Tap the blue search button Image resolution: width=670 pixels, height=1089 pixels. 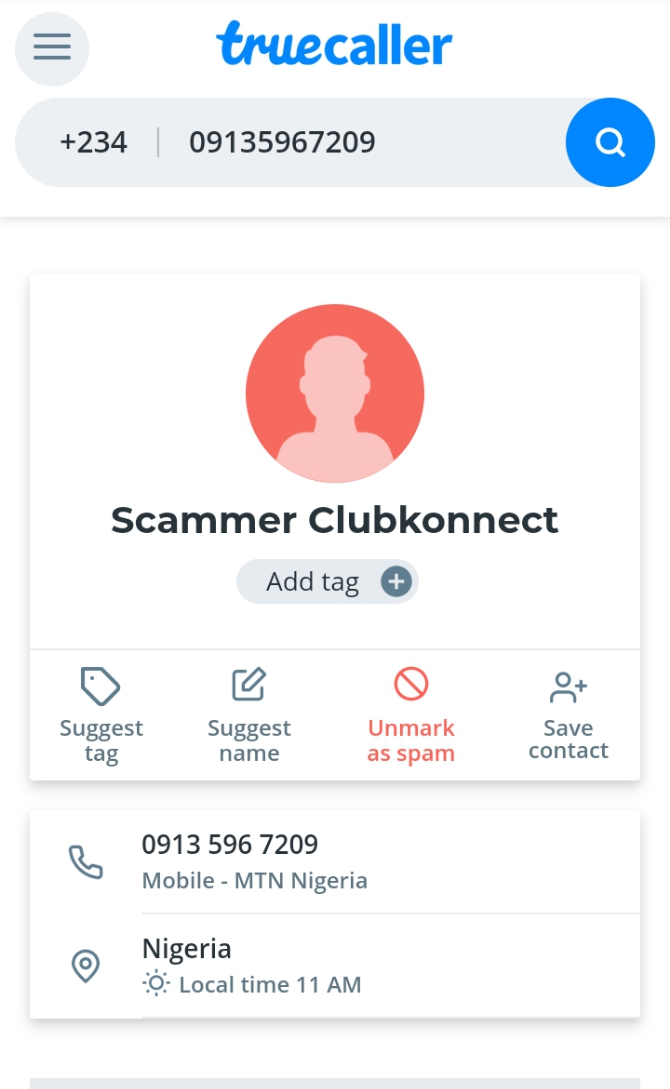click(x=610, y=142)
